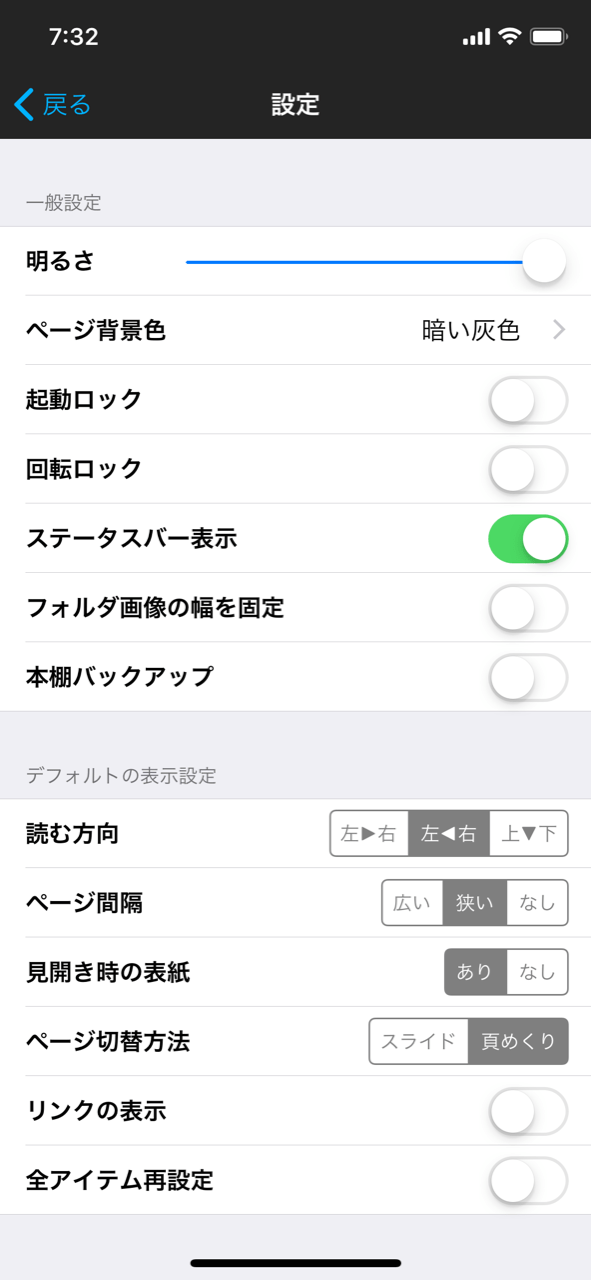
Task: Turn on リンクの表示
Action: (x=528, y=1111)
